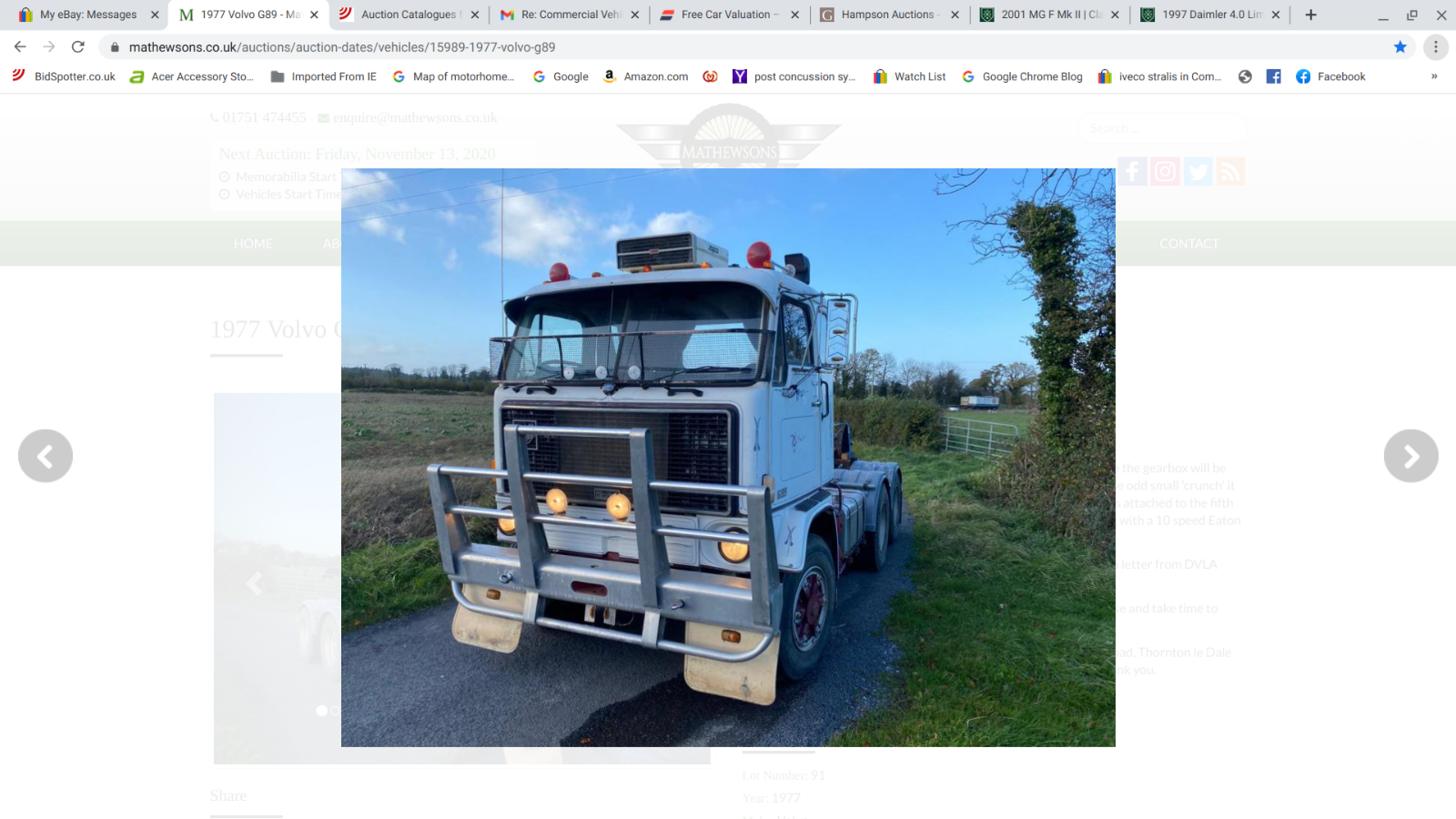Image resolution: width=1456 pixels, height=819 pixels.
Task: Go to the previous lightbox photo
Action: pyautogui.click(x=45, y=456)
